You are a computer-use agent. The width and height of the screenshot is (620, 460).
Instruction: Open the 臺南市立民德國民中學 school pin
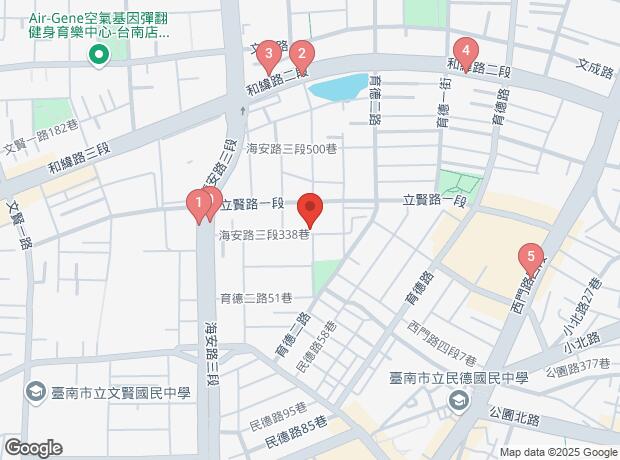pyautogui.click(x=459, y=402)
